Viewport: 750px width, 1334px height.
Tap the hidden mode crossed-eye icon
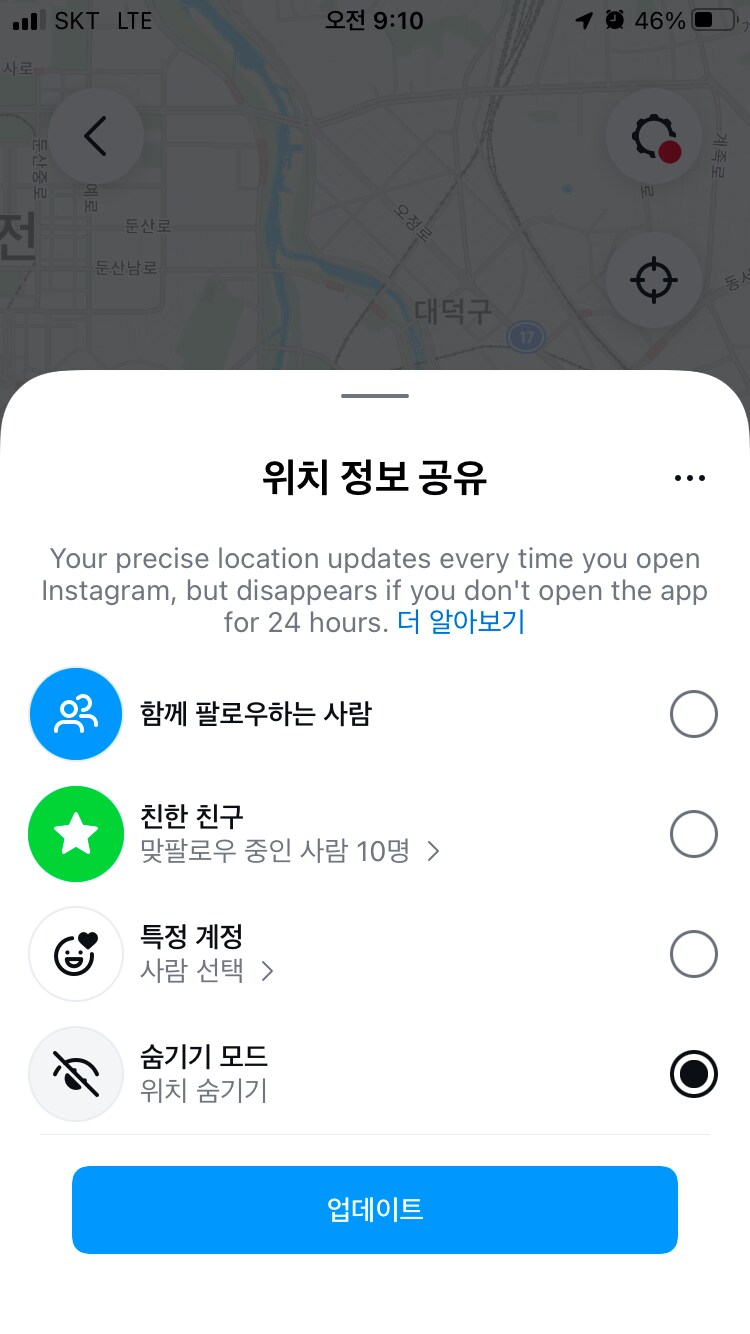(76, 1073)
